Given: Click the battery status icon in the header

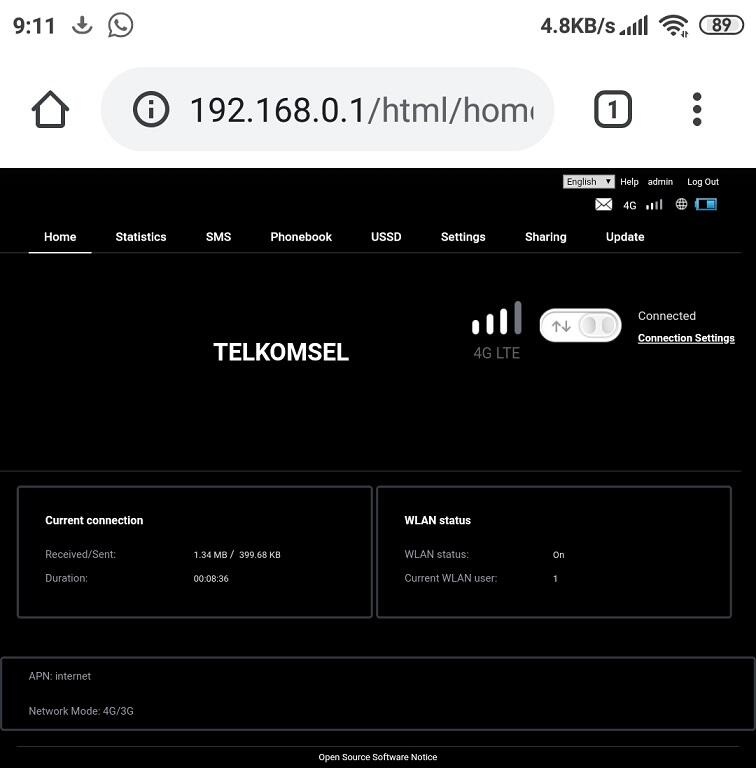Looking at the screenshot, I should click(706, 204).
